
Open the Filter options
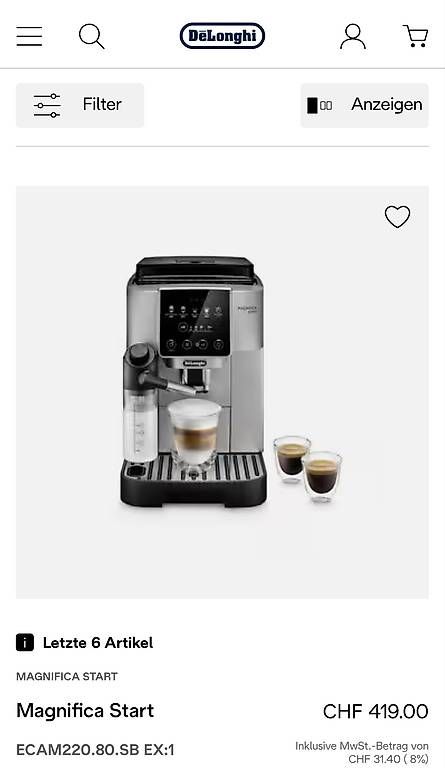tap(80, 105)
